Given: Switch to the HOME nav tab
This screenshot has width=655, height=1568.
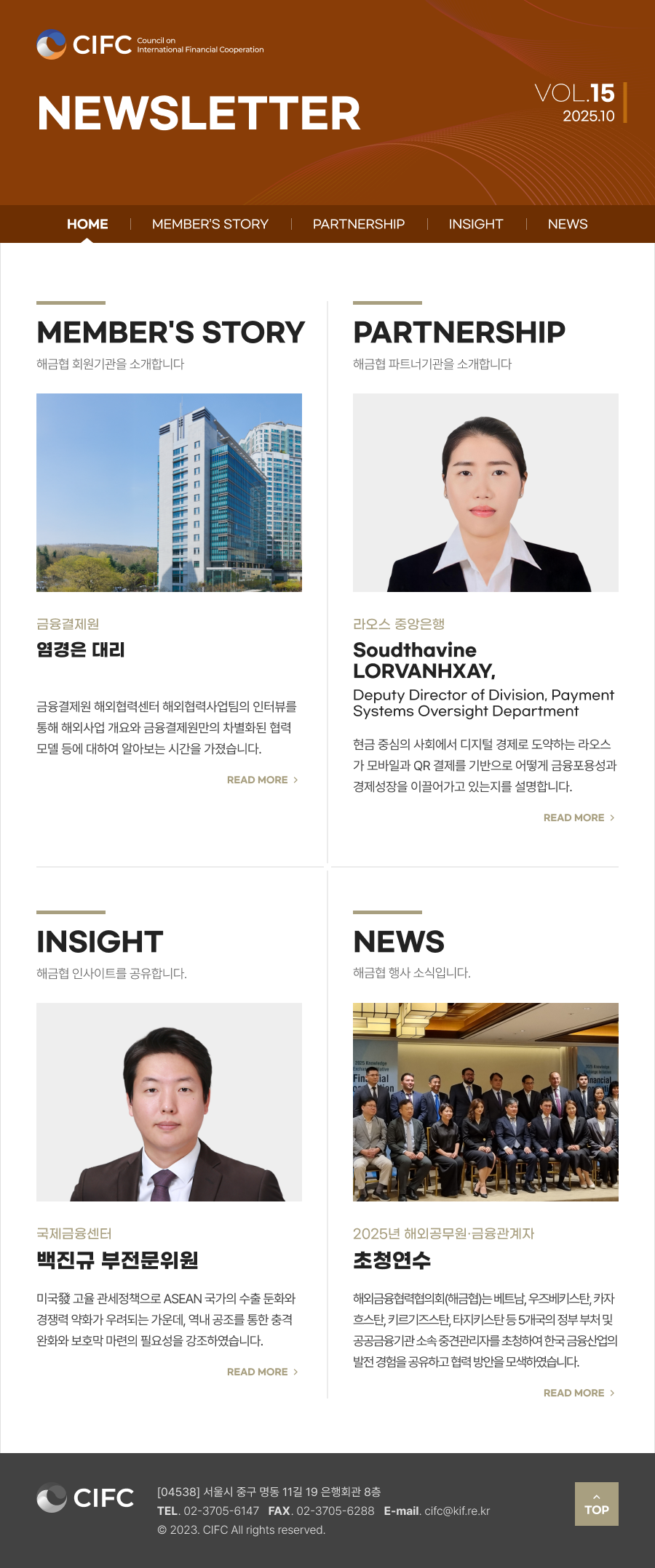Looking at the screenshot, I should coord(87,224).
